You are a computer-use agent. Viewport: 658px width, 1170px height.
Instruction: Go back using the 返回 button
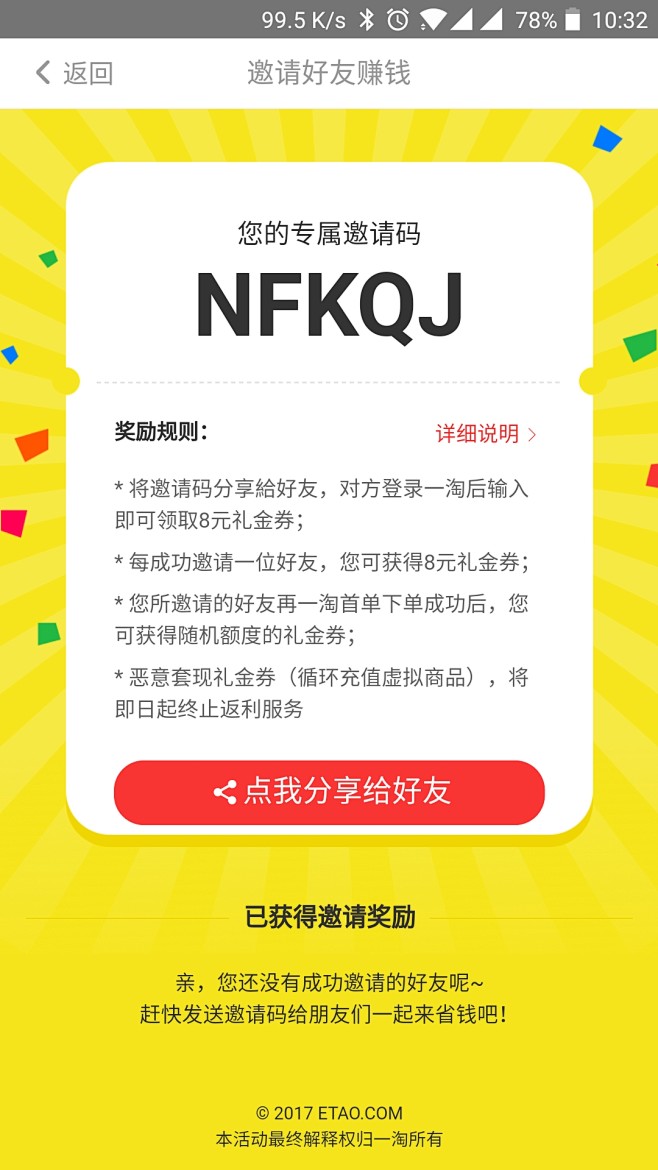coord(74,73)
